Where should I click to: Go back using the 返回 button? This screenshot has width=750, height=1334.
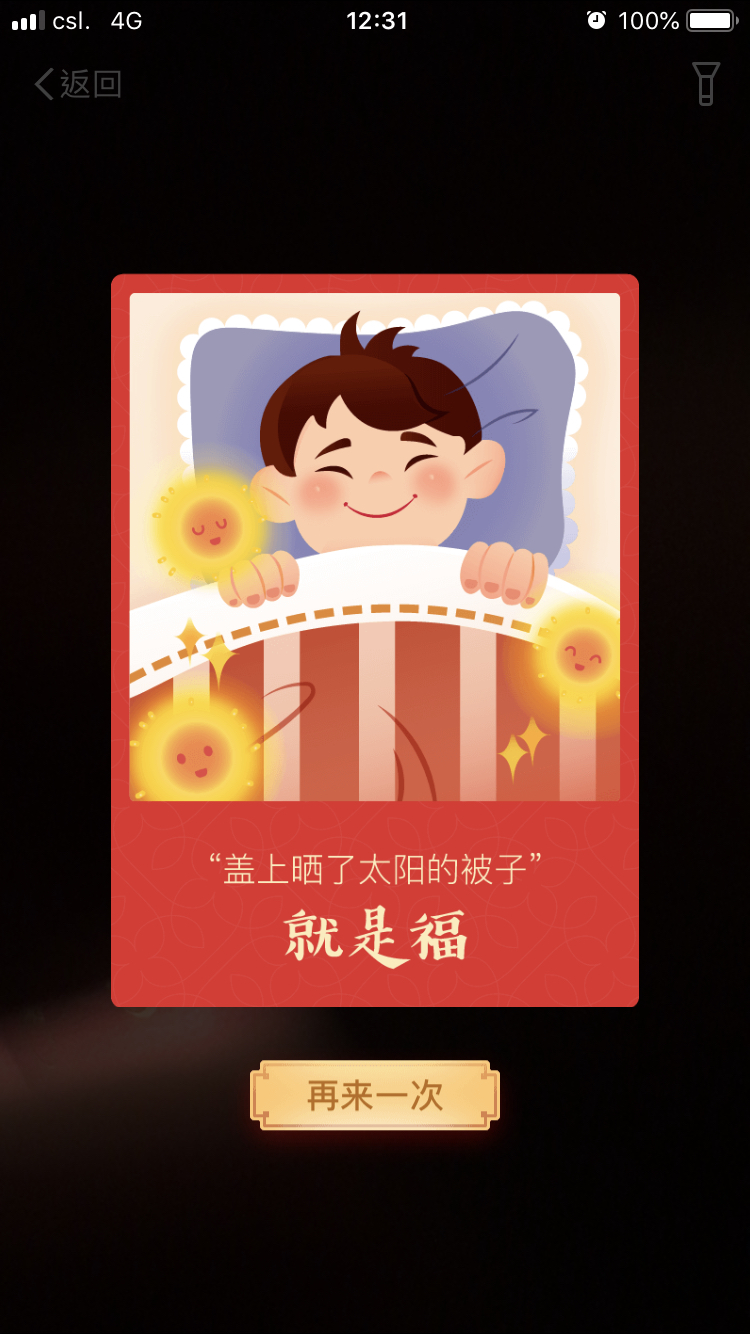(x=78, y=84)
